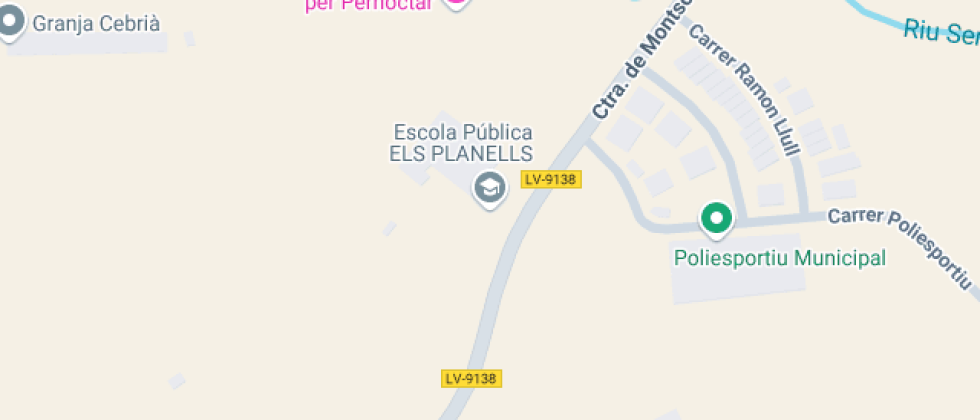Select the Poliesportiu Municipal map pin
Viewport: 980px width, 420px height.
[x=716, y=217]
